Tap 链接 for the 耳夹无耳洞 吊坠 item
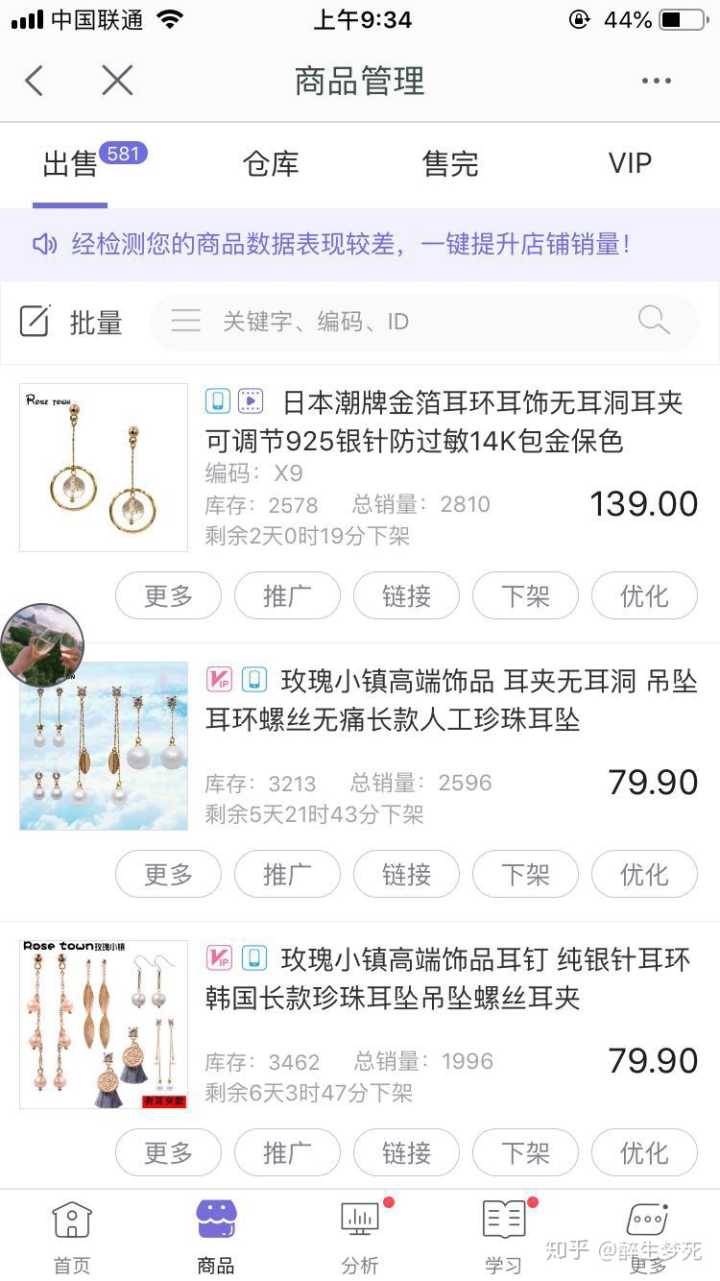Image resolution: width=720 pixels, height=1281 pixels. click(406, 875)
